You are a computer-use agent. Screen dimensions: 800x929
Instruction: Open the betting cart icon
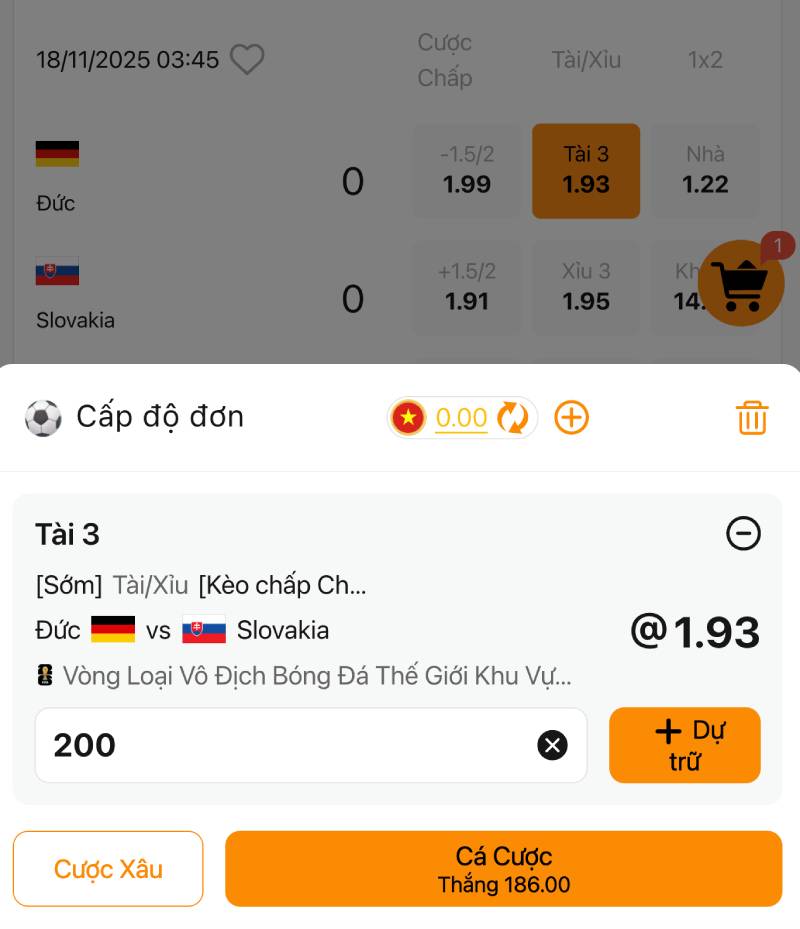pos(740,283)
